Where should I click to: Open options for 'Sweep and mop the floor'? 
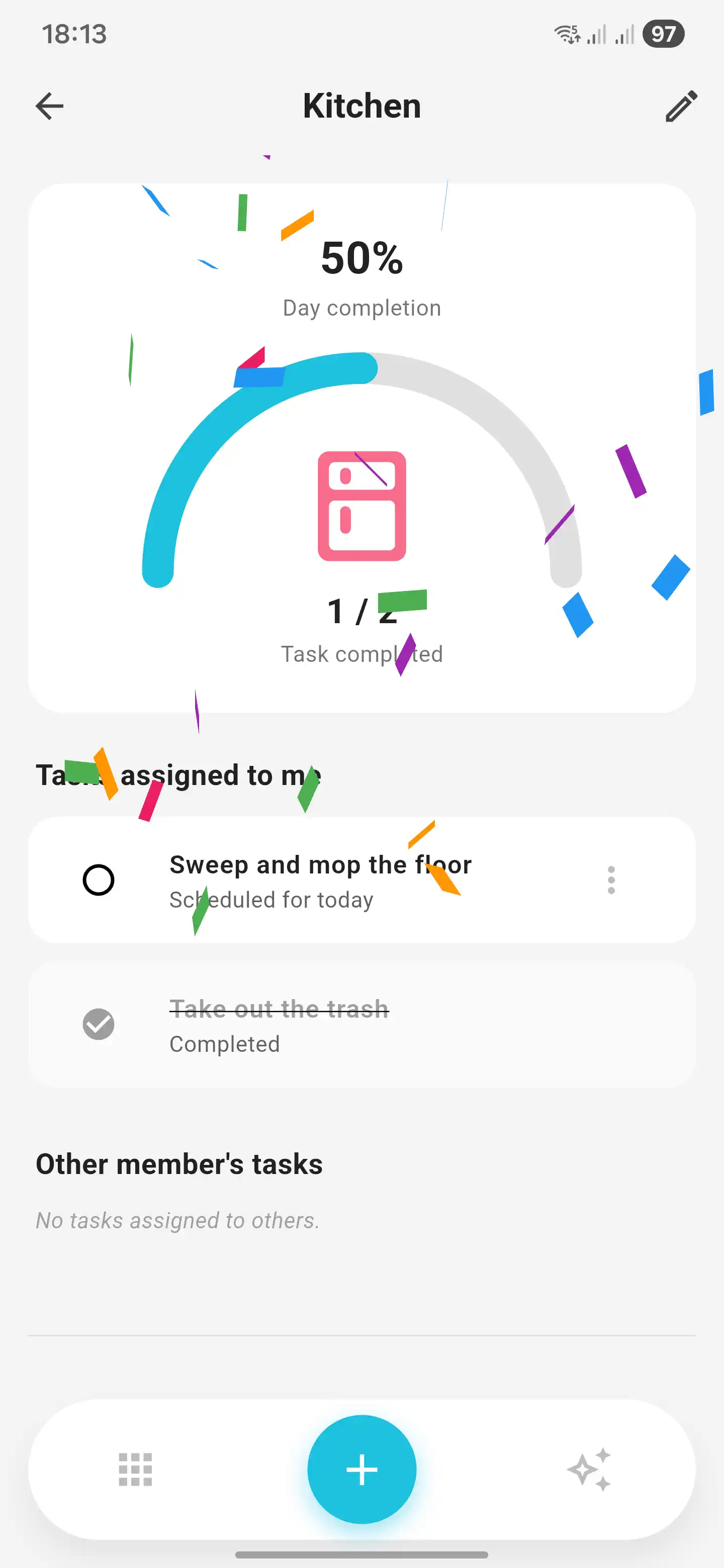(611, 880)
